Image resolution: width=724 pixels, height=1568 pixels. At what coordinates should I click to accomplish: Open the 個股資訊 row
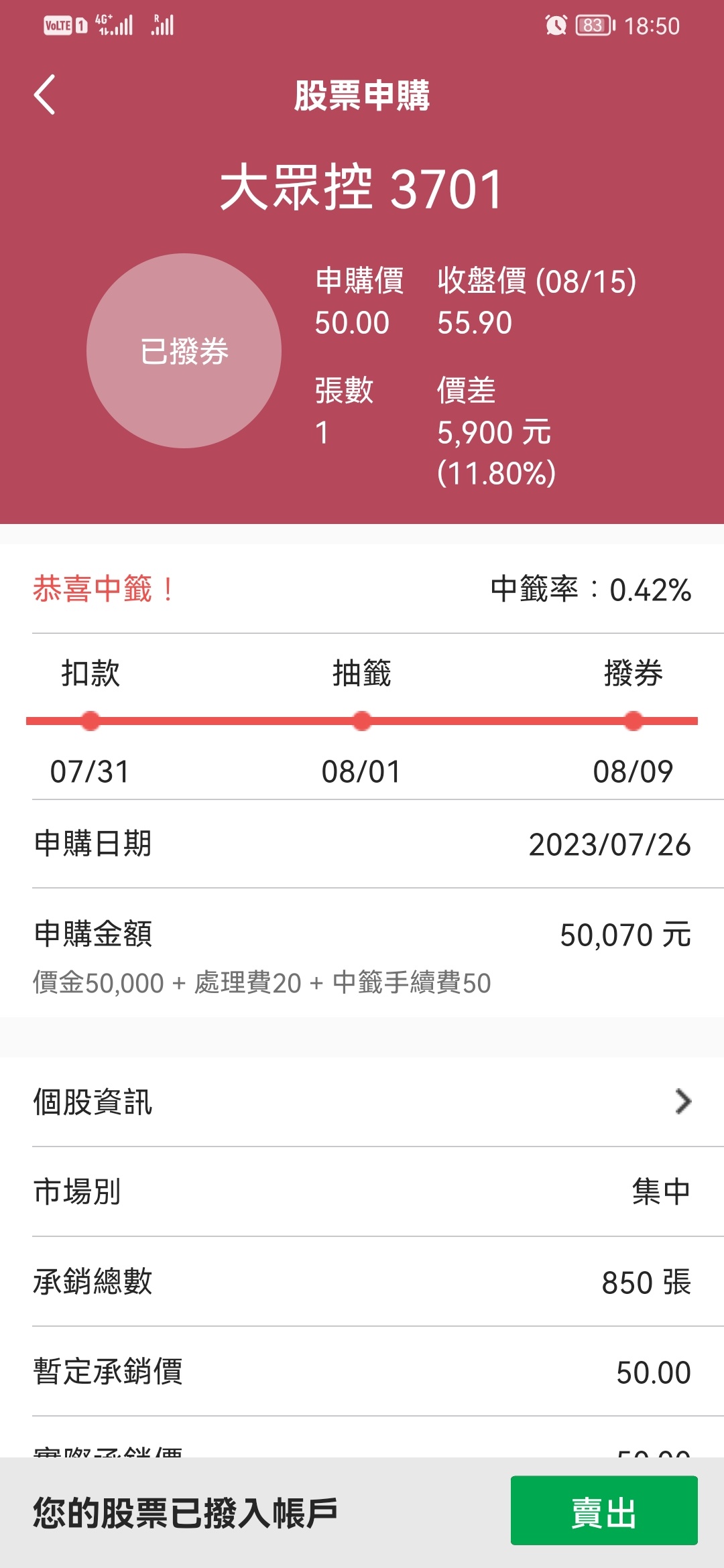coord(362,1102)
